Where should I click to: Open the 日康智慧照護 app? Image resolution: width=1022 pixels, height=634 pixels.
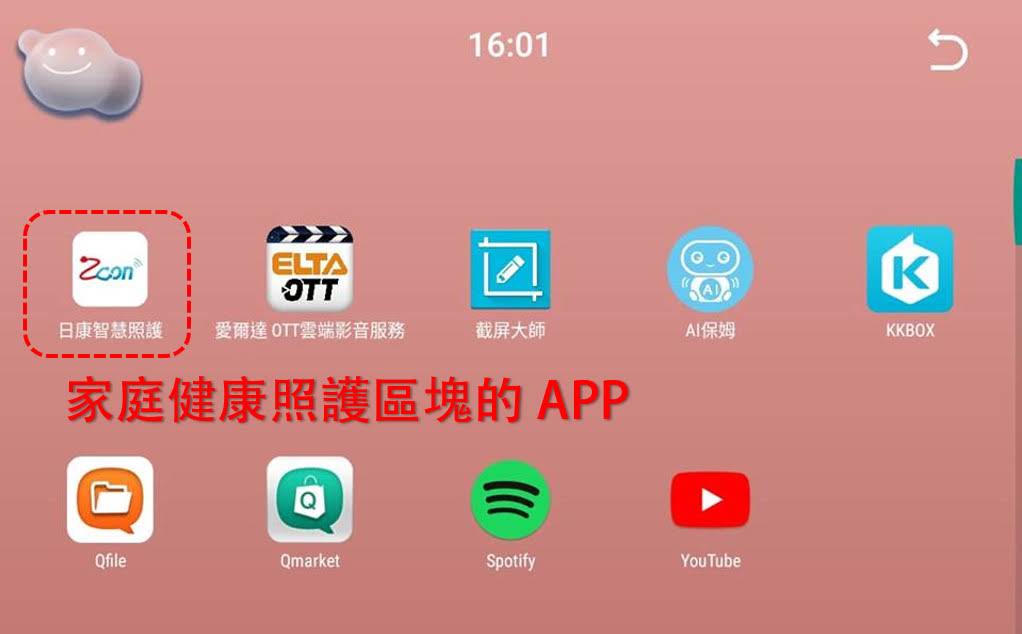pyautogui.click(x=110, y=270)
